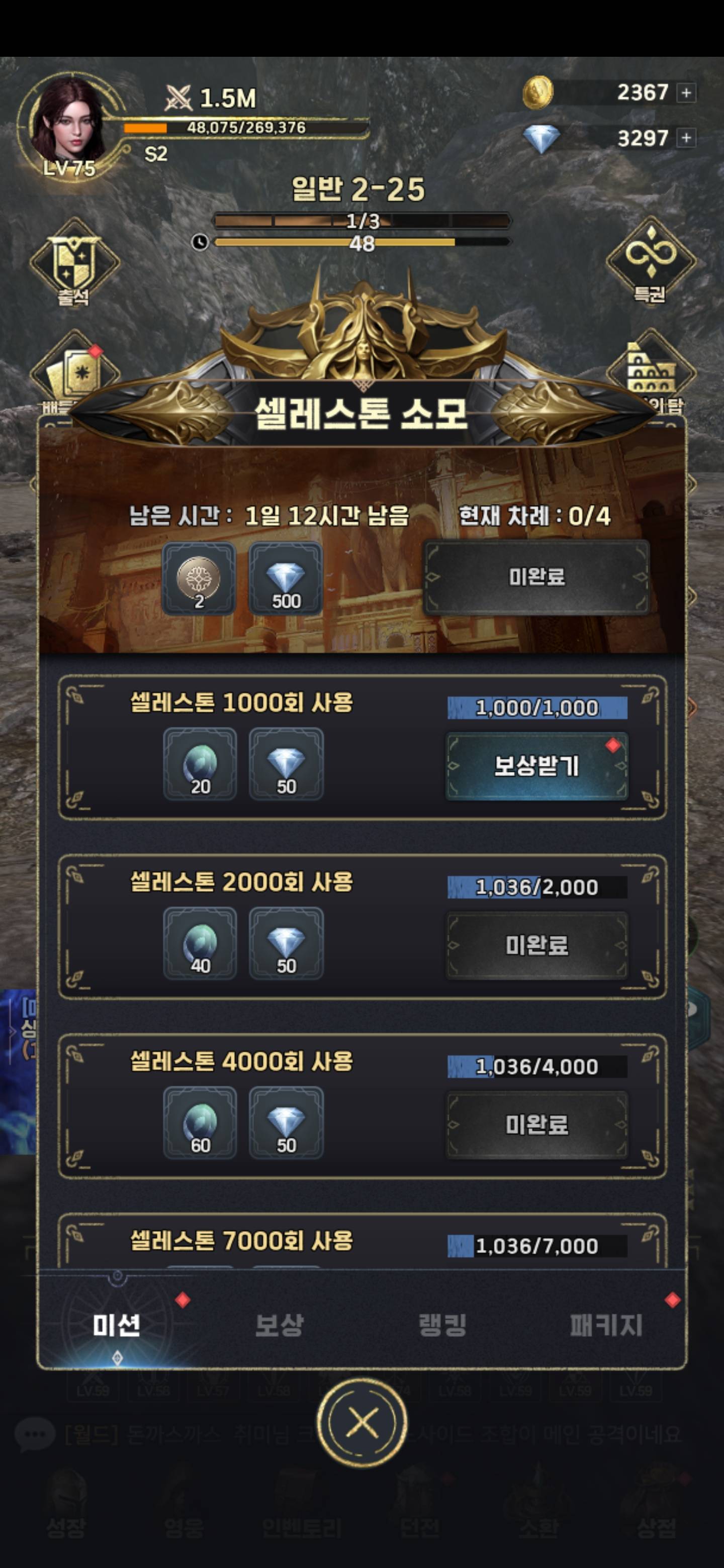Viewport: 724px width, 1568px height.
Task: Tap the 미완료 button for 2000회 mission
Action: (x=536, y=945)
